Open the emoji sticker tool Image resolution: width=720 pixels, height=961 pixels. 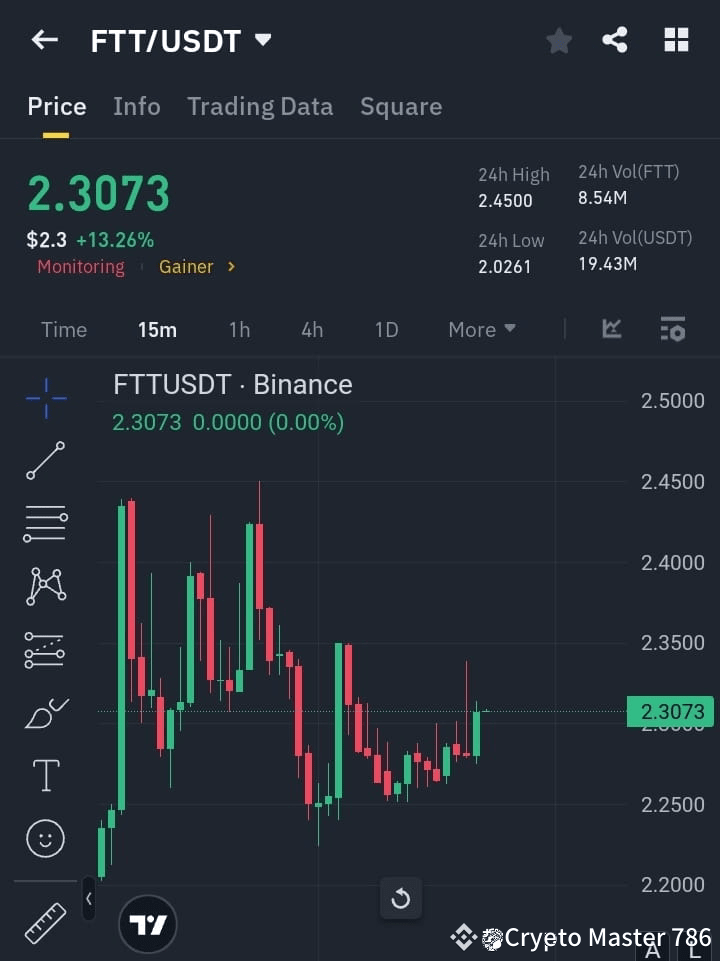point(44,838)
